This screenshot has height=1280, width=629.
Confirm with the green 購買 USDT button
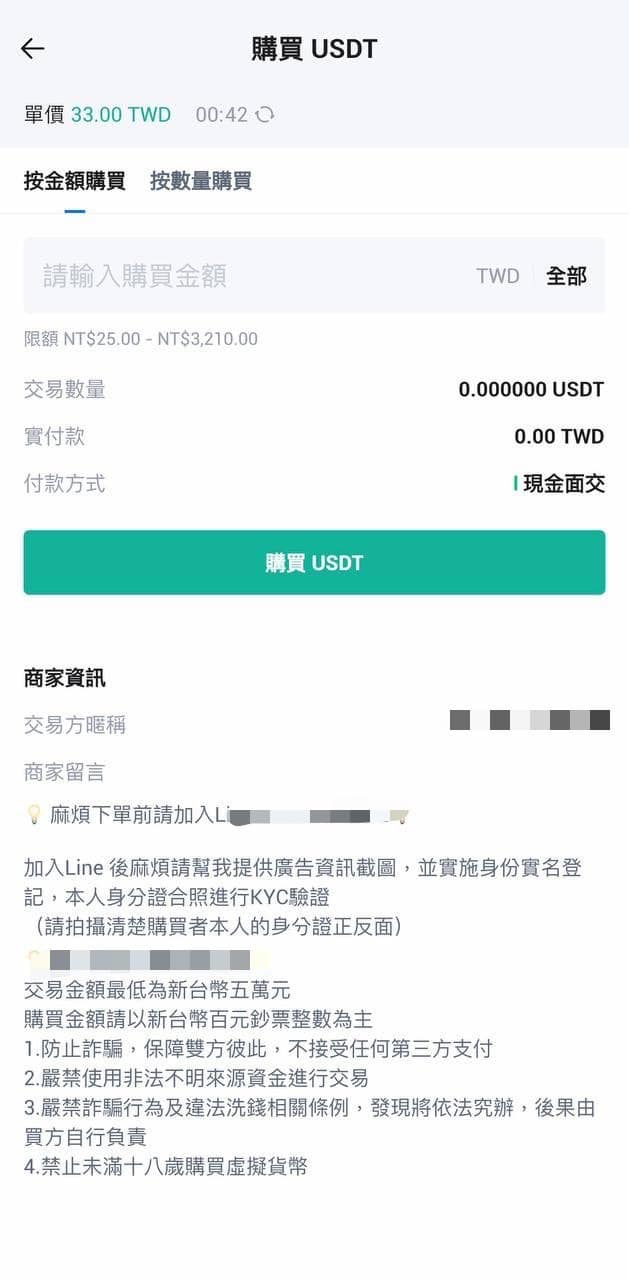coord(314,563)
